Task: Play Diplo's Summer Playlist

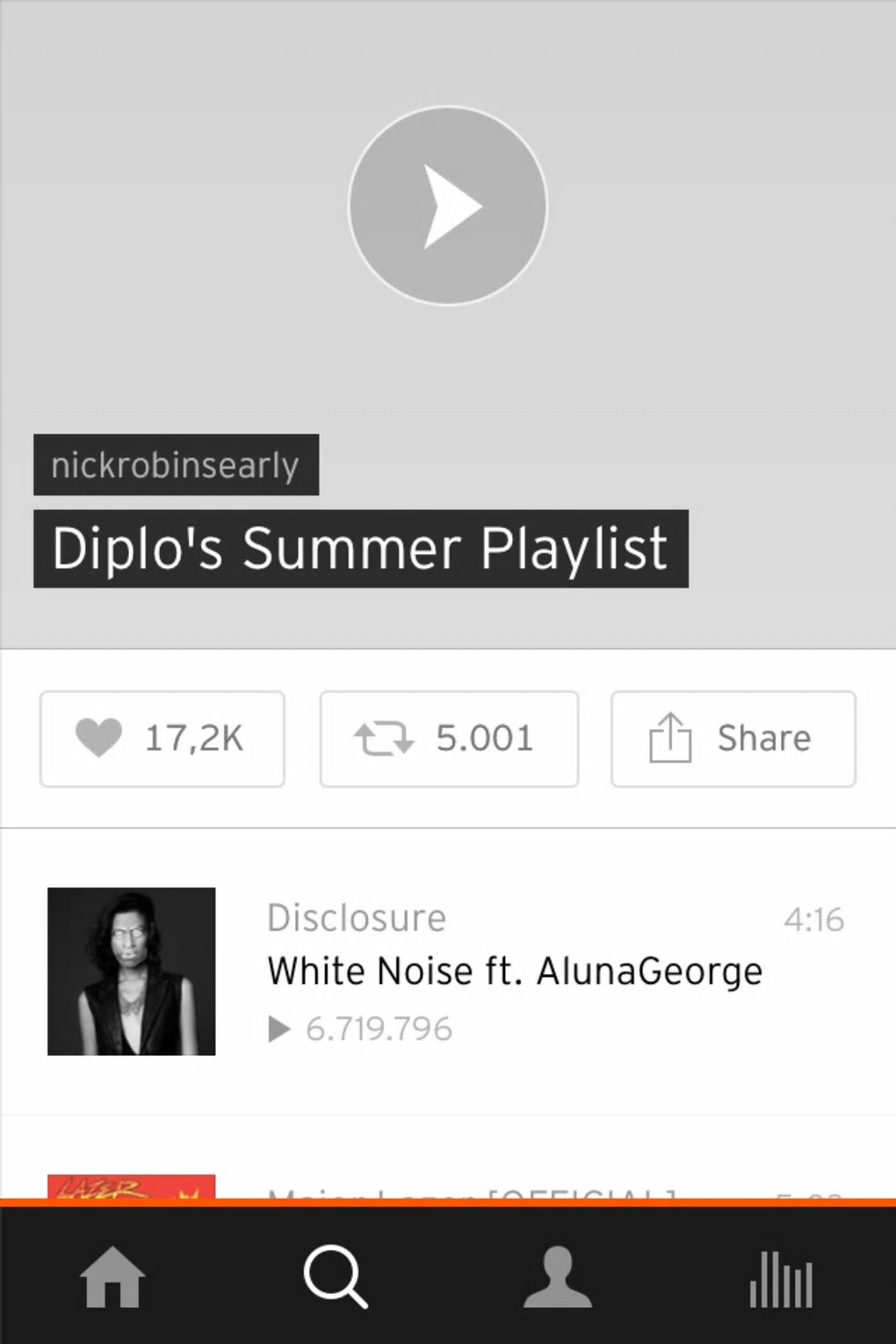Action: click(448, 206)
